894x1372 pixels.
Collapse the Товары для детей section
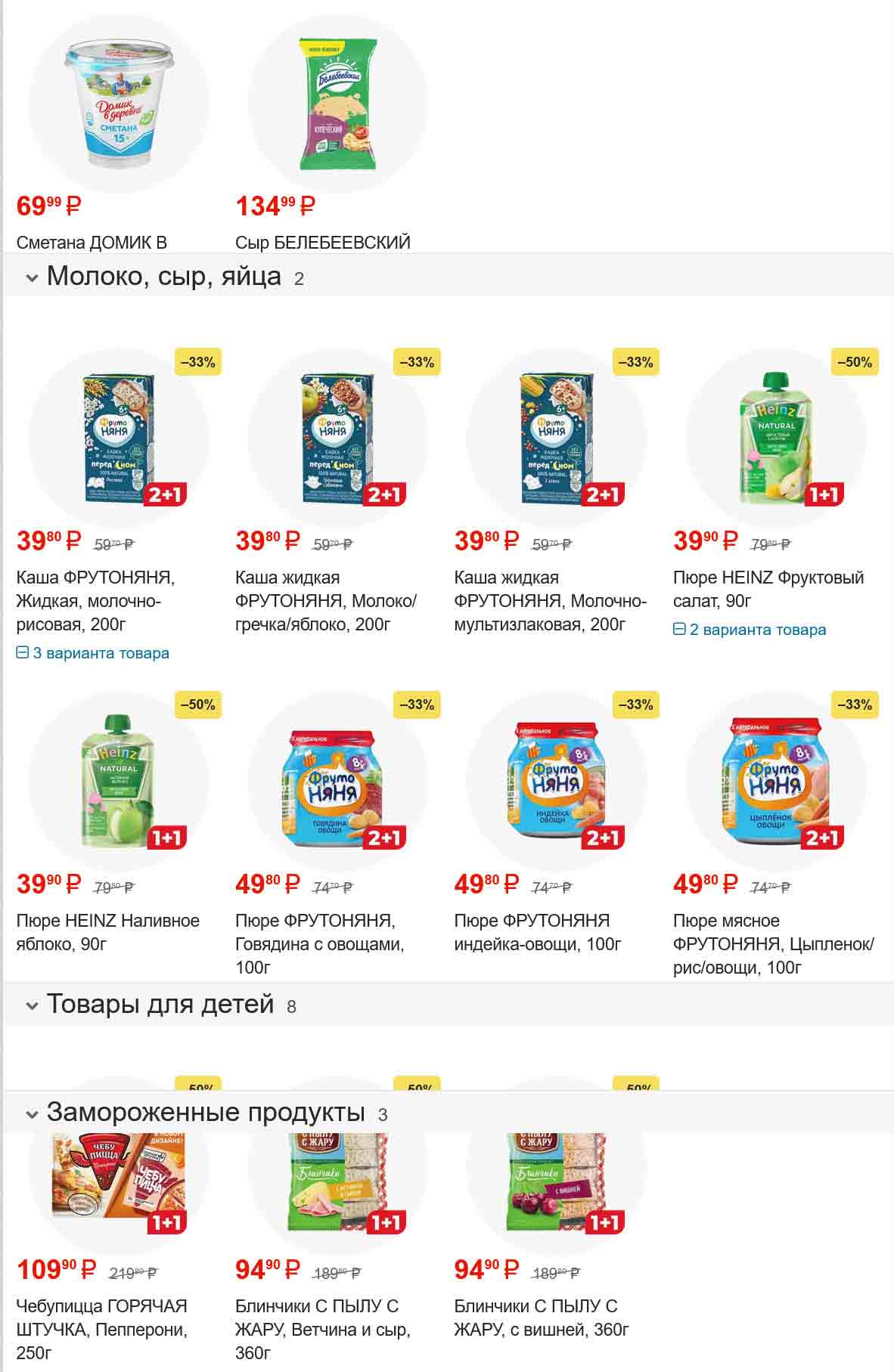pos(33,1005)
